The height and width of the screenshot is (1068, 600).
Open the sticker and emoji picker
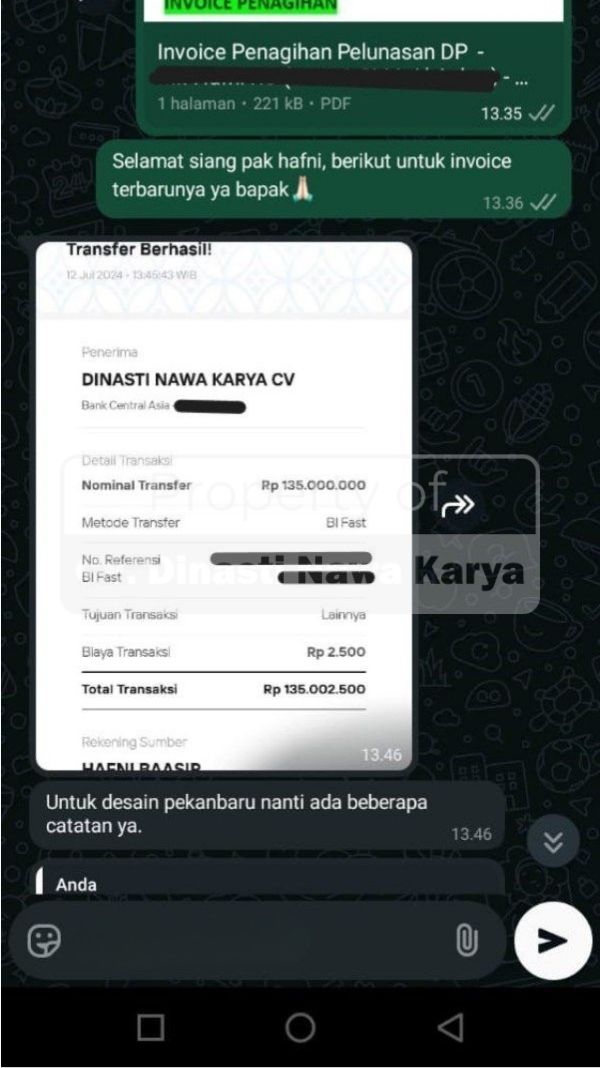[x=44, y=940]
